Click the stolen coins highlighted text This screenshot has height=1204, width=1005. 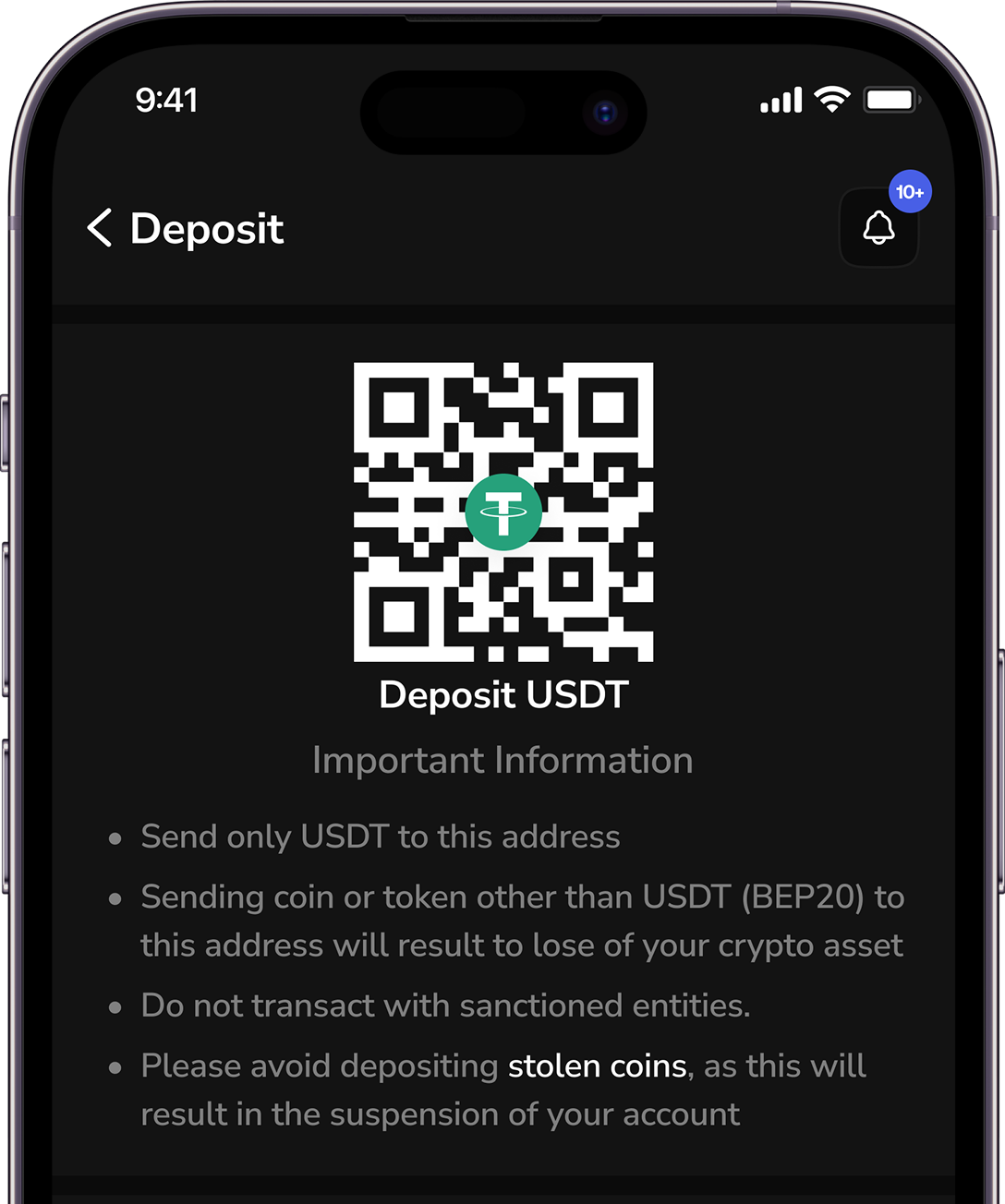(x=597, y=1066)
